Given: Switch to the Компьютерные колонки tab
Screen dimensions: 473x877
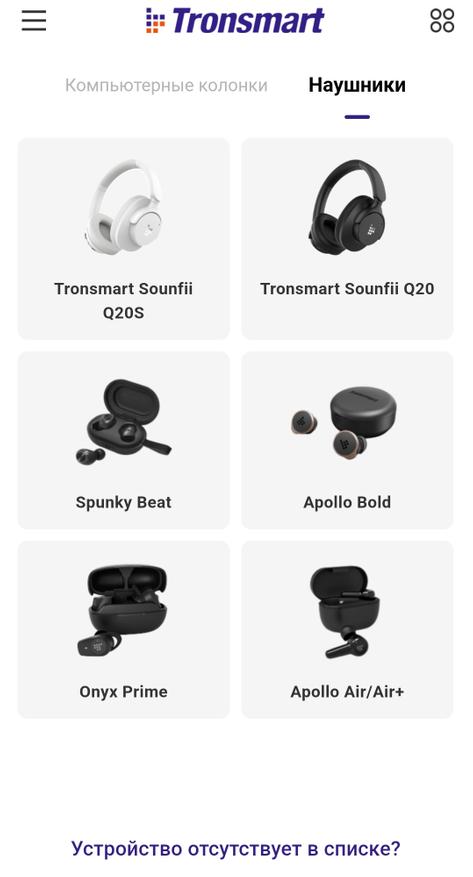Looking at the screenshot, I should click(166, 86).
